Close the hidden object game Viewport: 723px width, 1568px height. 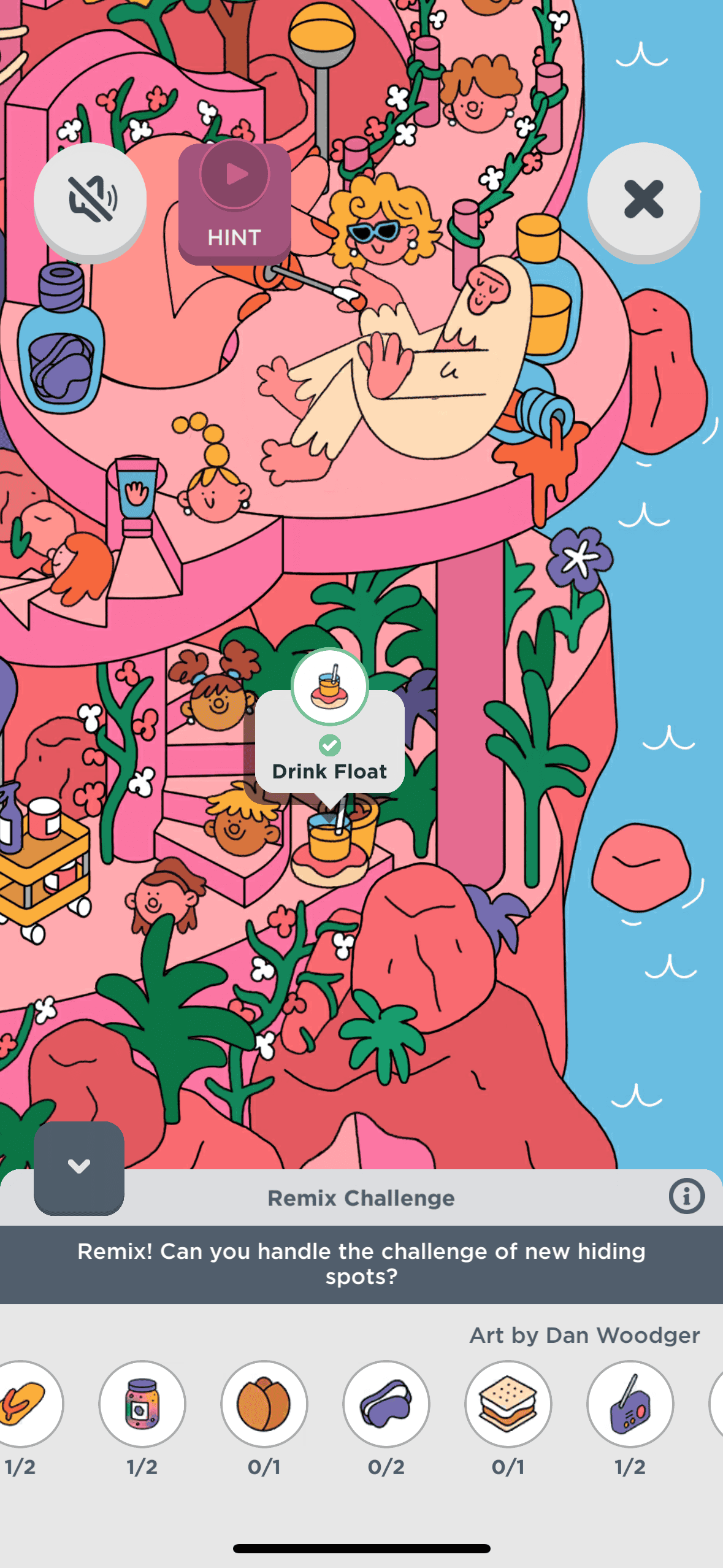[x=643, y=199]
